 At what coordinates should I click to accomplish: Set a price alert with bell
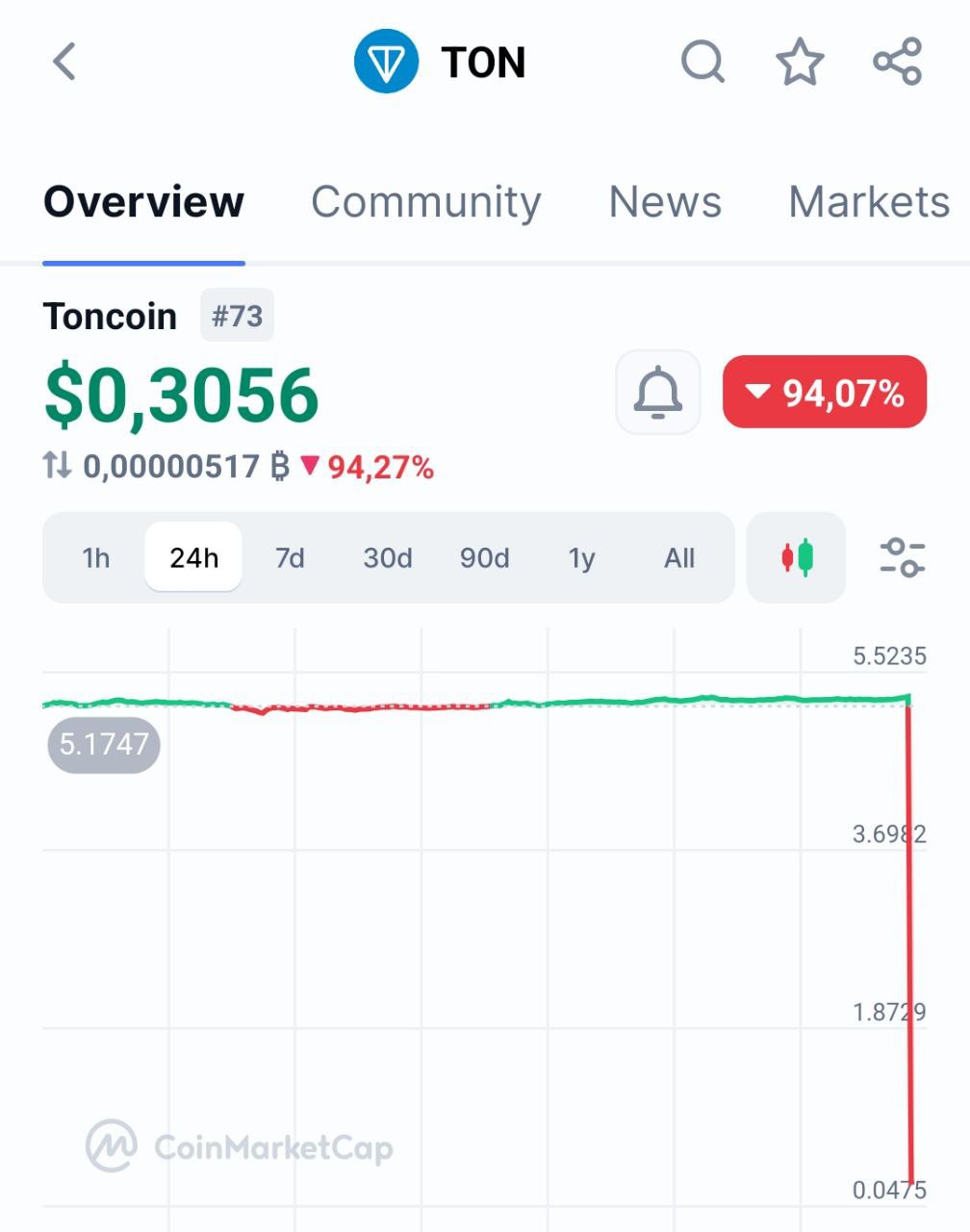point(658,393)
